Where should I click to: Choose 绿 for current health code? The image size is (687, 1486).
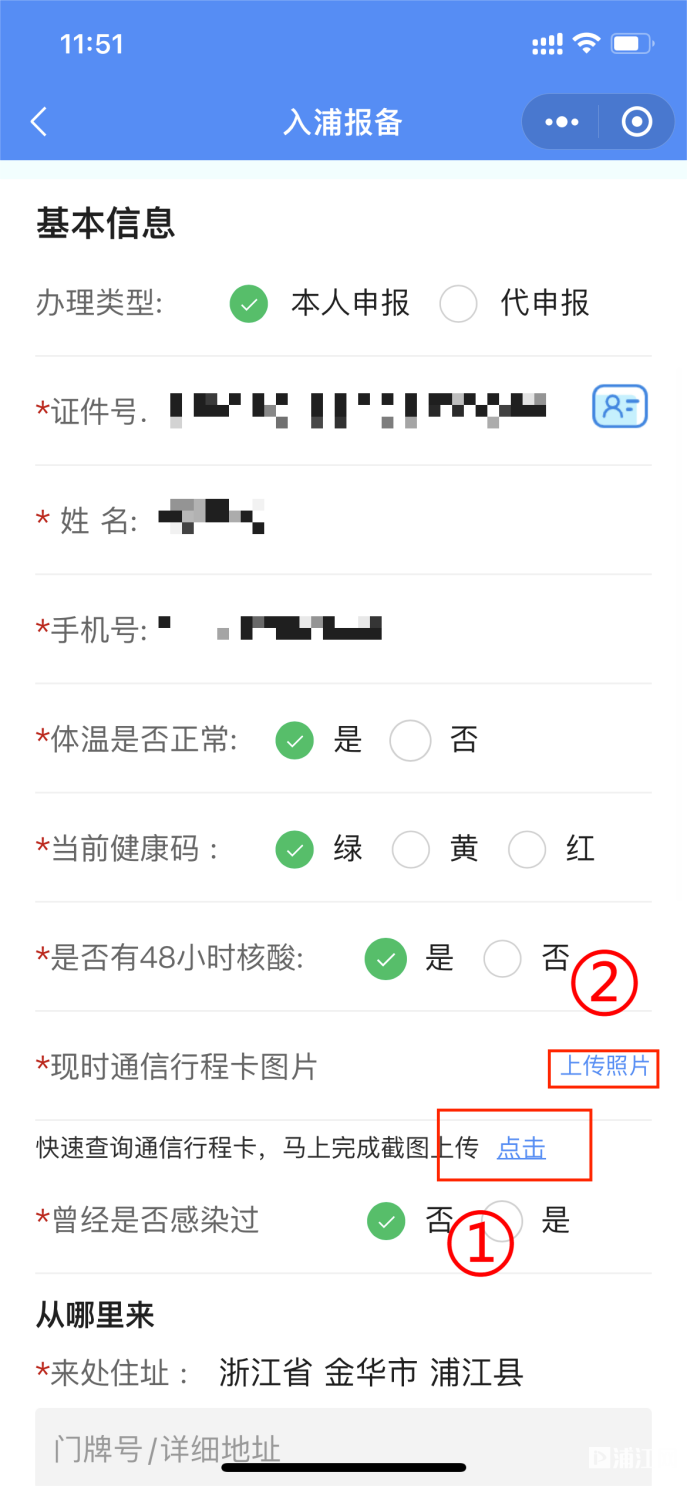295,850
